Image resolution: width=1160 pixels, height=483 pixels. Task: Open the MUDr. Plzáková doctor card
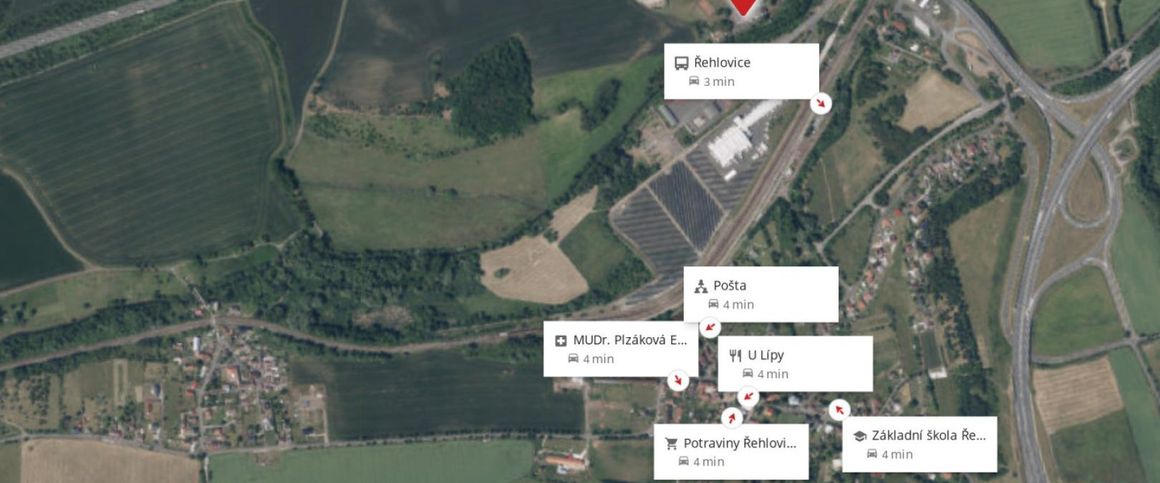pos(620,348)
